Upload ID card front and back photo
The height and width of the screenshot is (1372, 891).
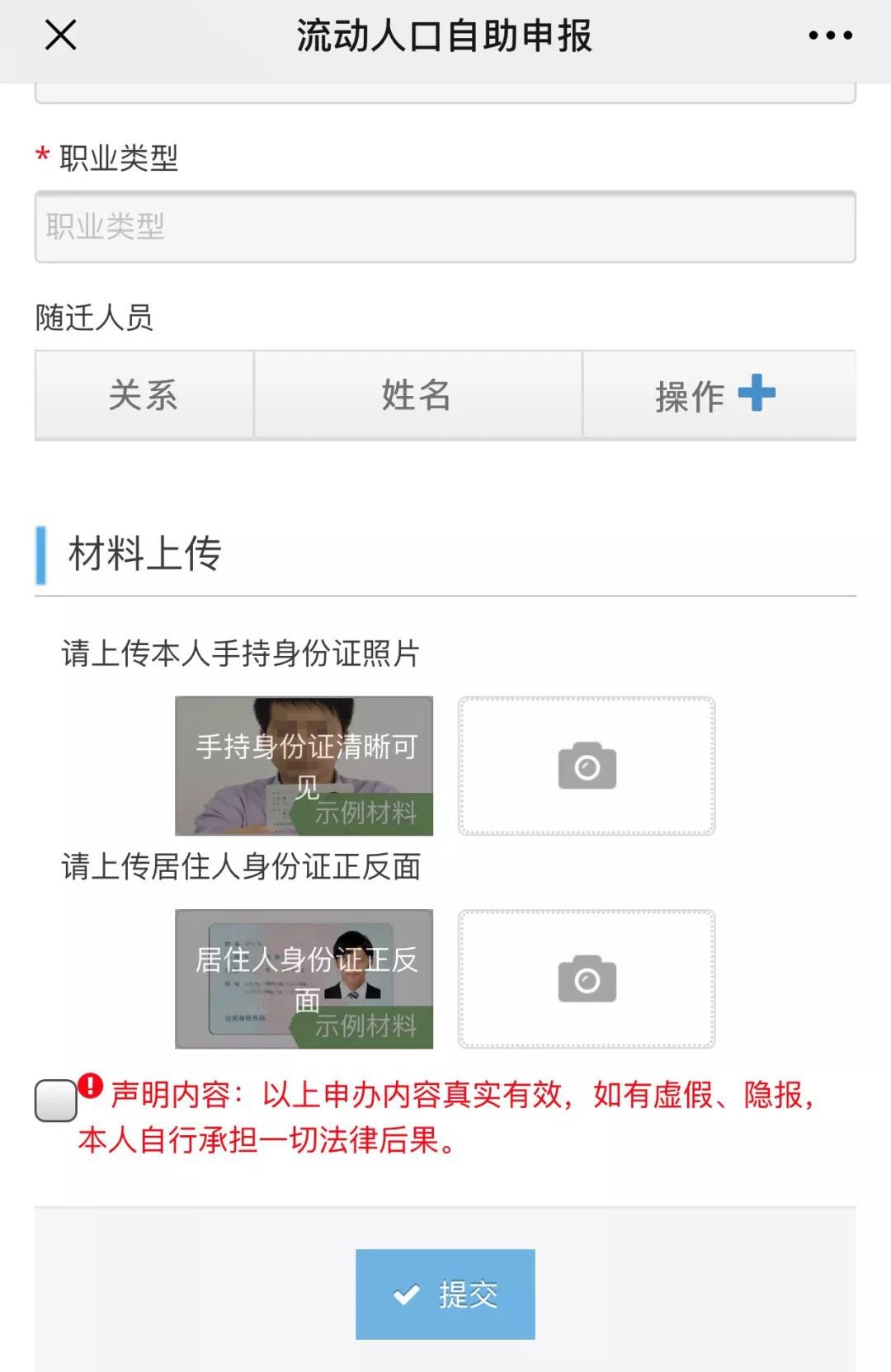587,978
